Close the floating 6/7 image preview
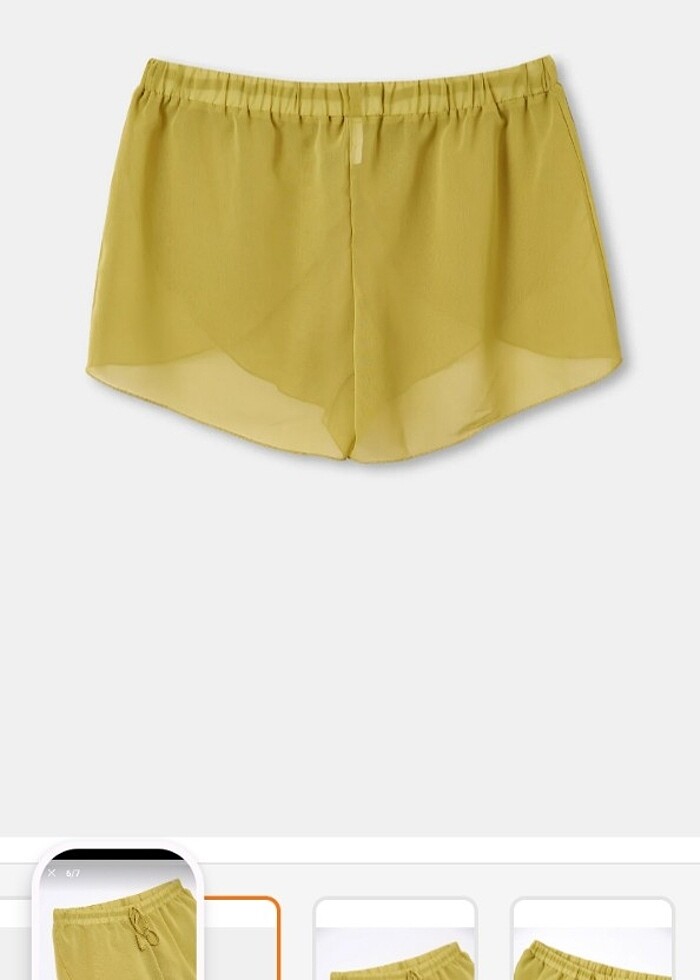 click(x=52, y=873)
